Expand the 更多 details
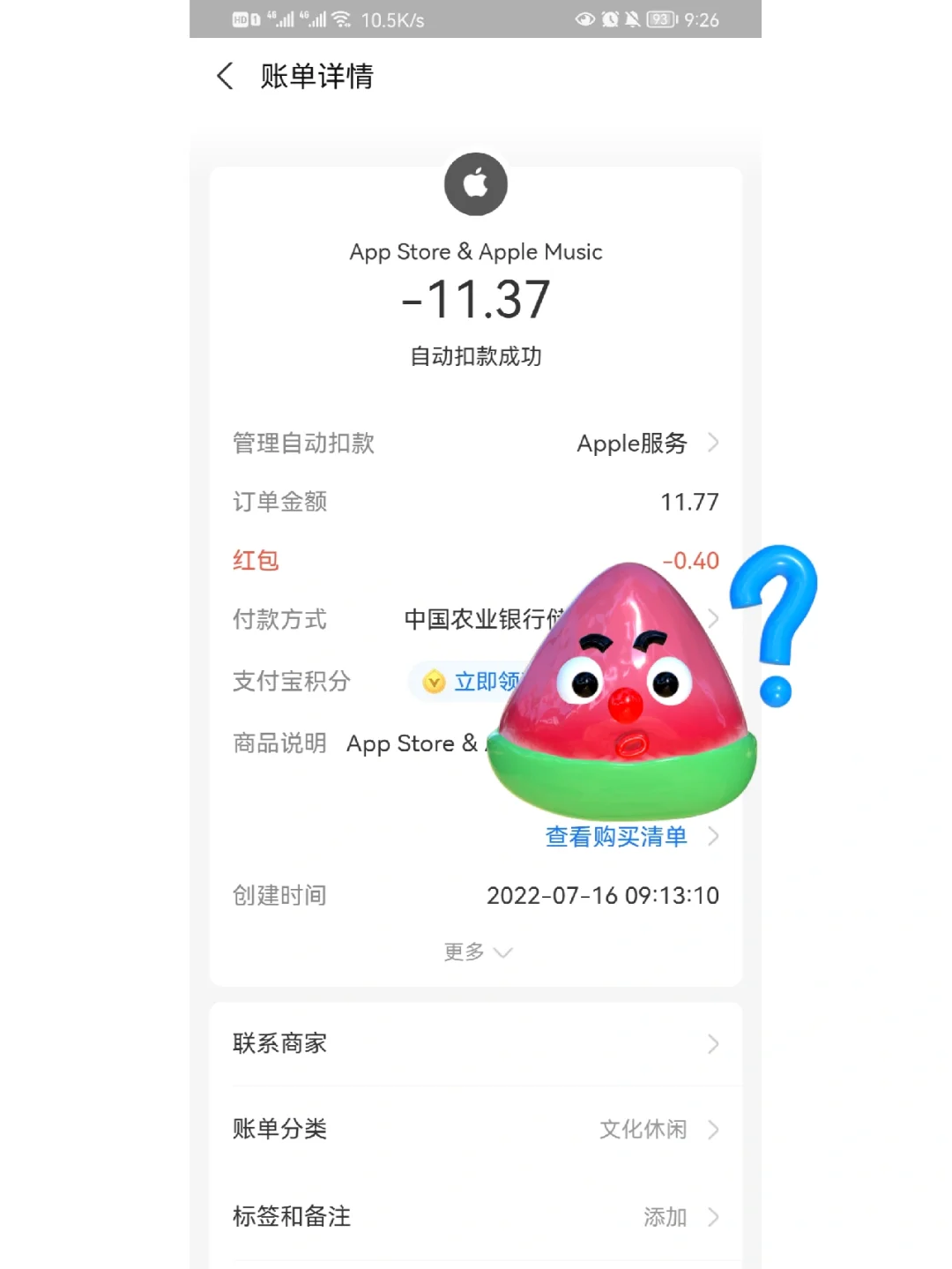The width and height of the screenshot is (952, 1269). click(476, 952)
